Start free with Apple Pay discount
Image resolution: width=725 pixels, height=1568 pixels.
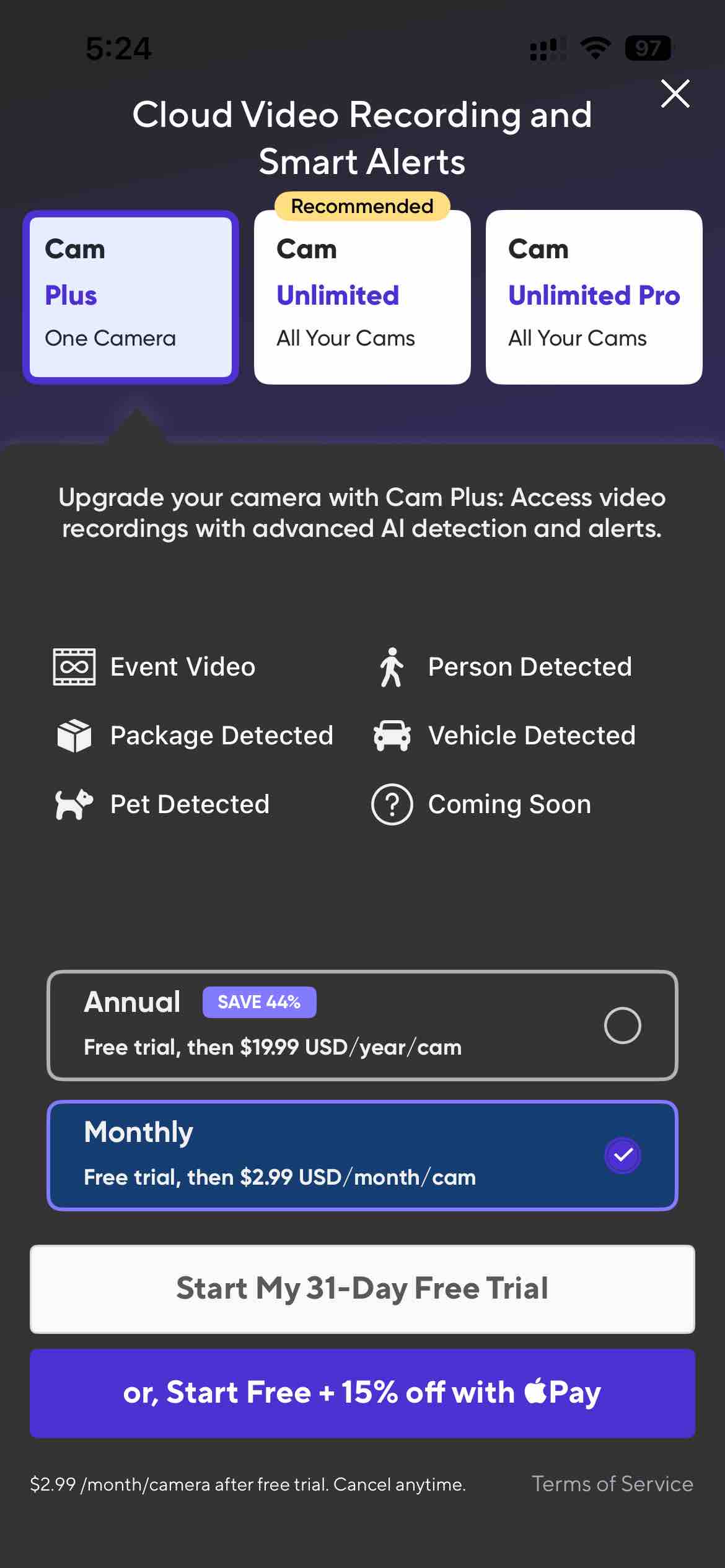coord(362,1393)
